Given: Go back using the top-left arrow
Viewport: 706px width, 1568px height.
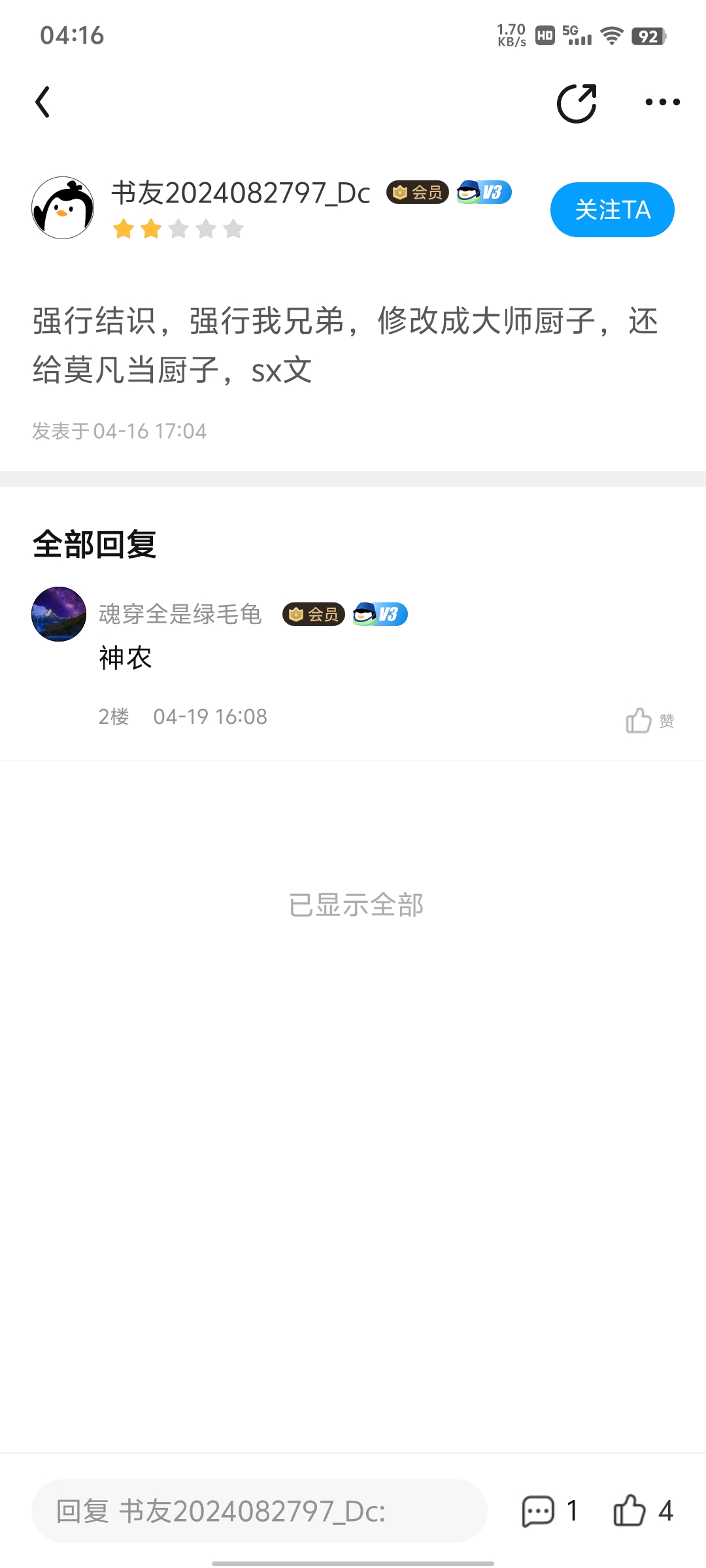Looking at the screenshot, I should point(43,103).
